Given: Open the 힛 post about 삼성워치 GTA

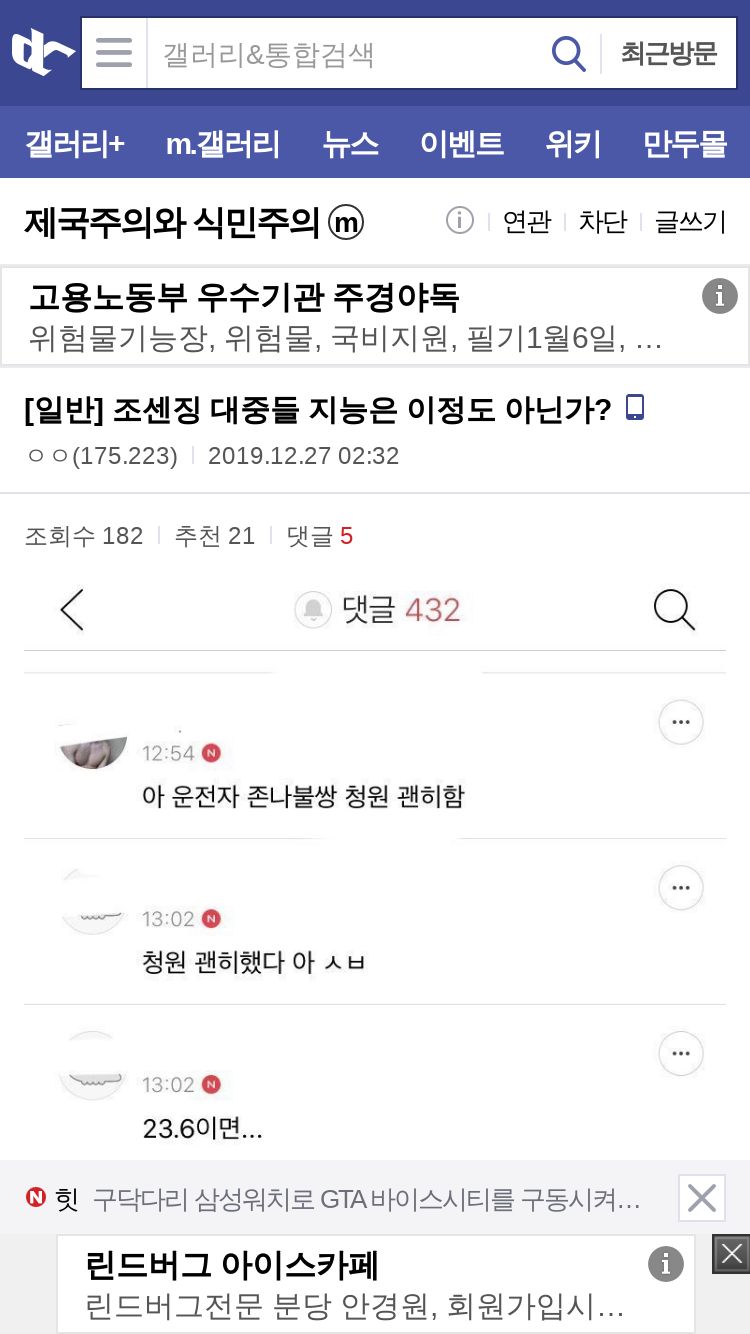Looking at the screenshot, I should click(365, 1198).
